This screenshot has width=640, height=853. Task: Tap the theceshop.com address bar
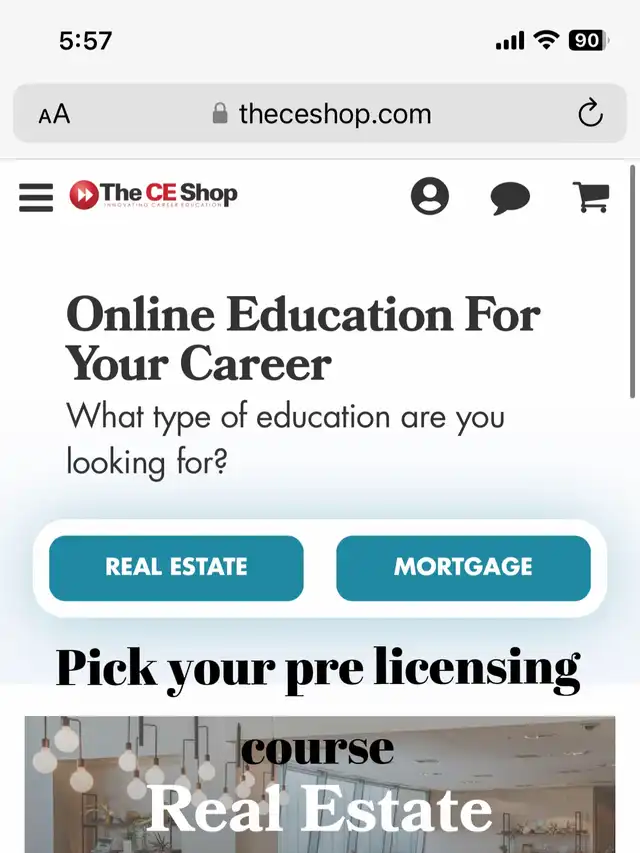(x=322, y=114)
